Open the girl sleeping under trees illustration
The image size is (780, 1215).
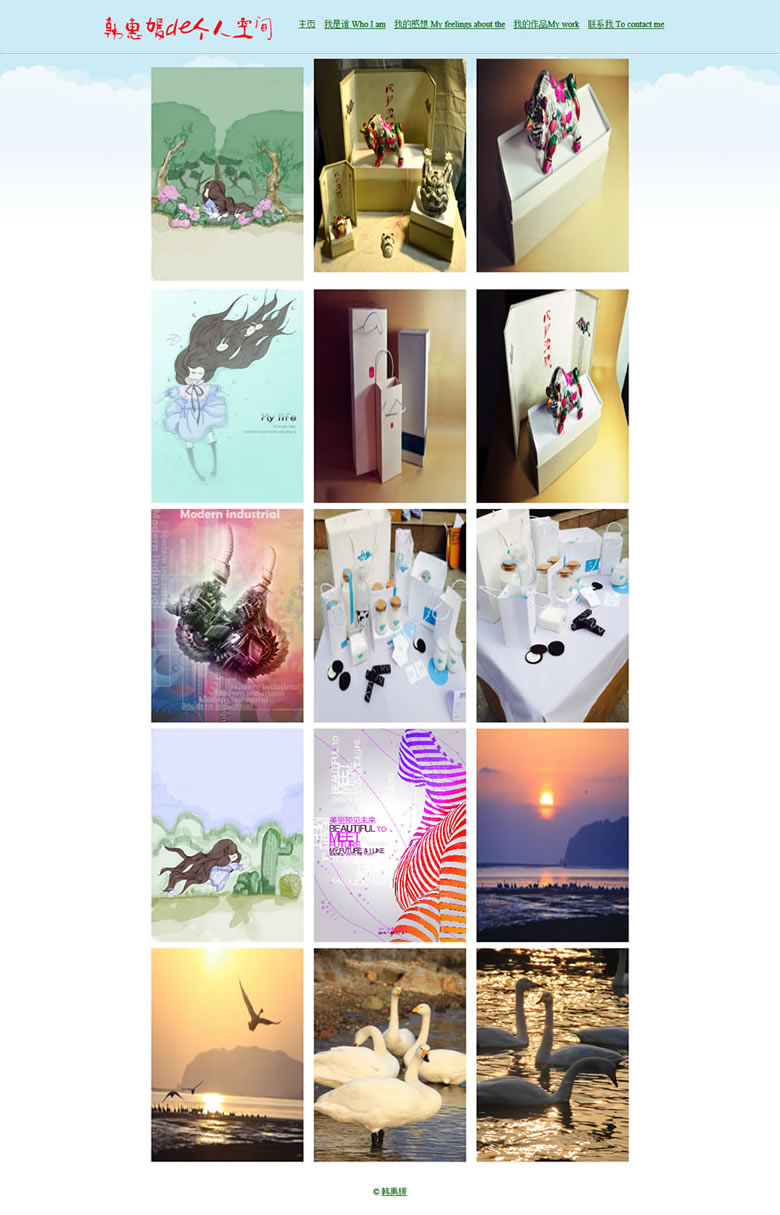click(x=227, y=173)
